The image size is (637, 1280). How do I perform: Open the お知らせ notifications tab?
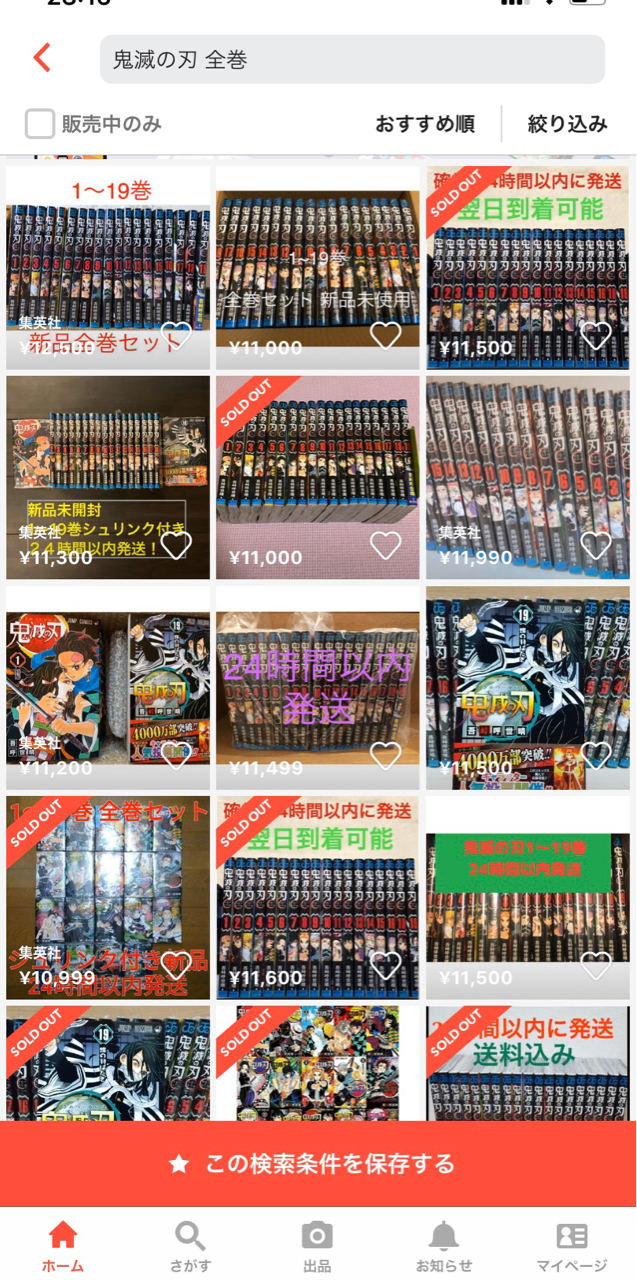coord(444,1245)
